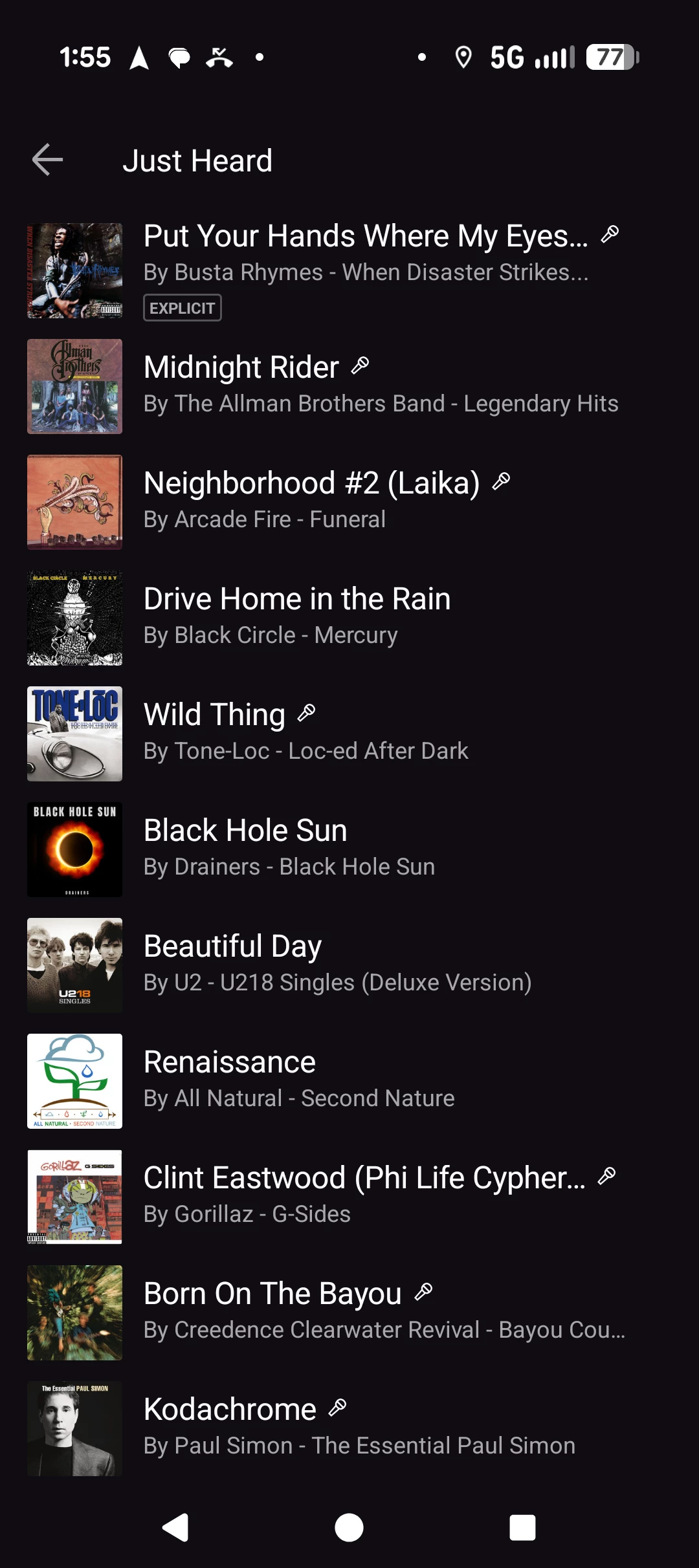Open the recent apps overview

click(522, 1528)
